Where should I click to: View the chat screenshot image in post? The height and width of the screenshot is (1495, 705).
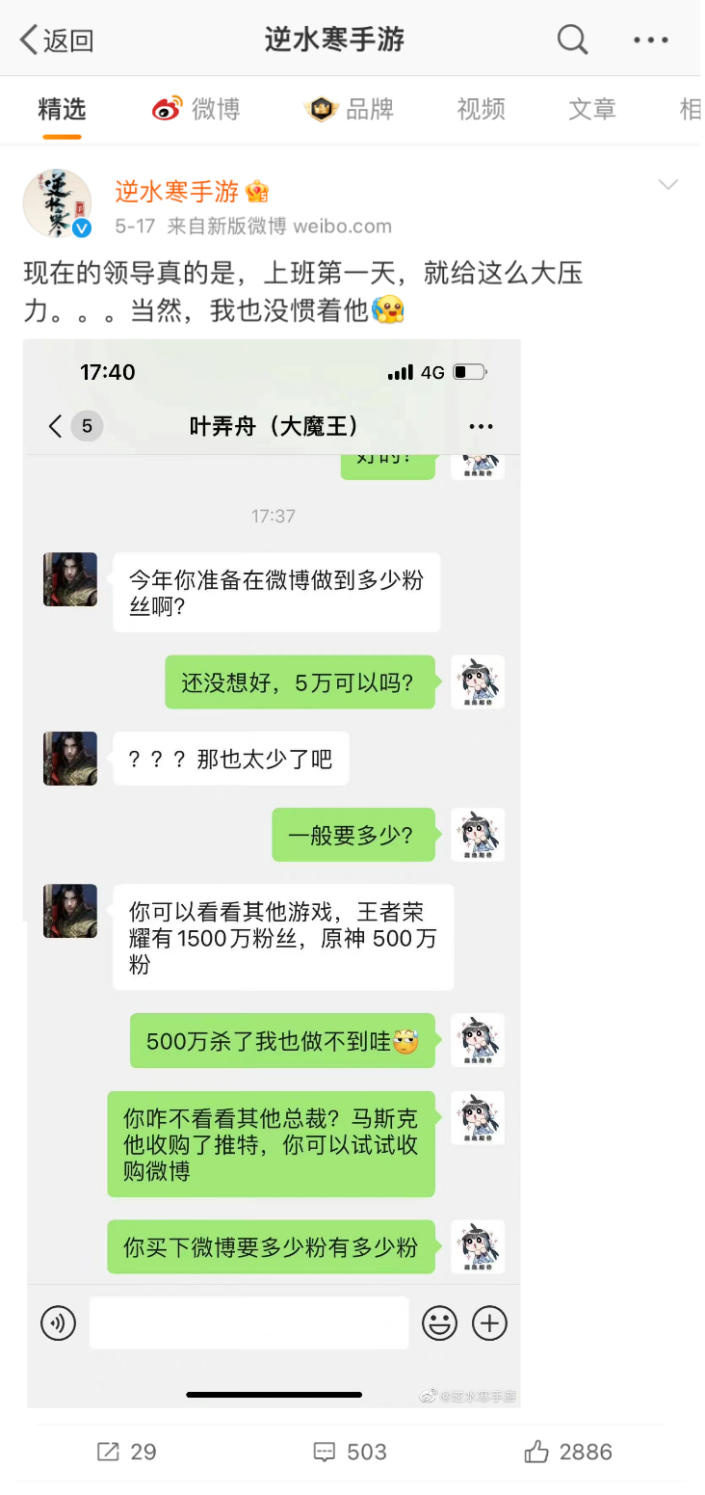click(272, 870)
